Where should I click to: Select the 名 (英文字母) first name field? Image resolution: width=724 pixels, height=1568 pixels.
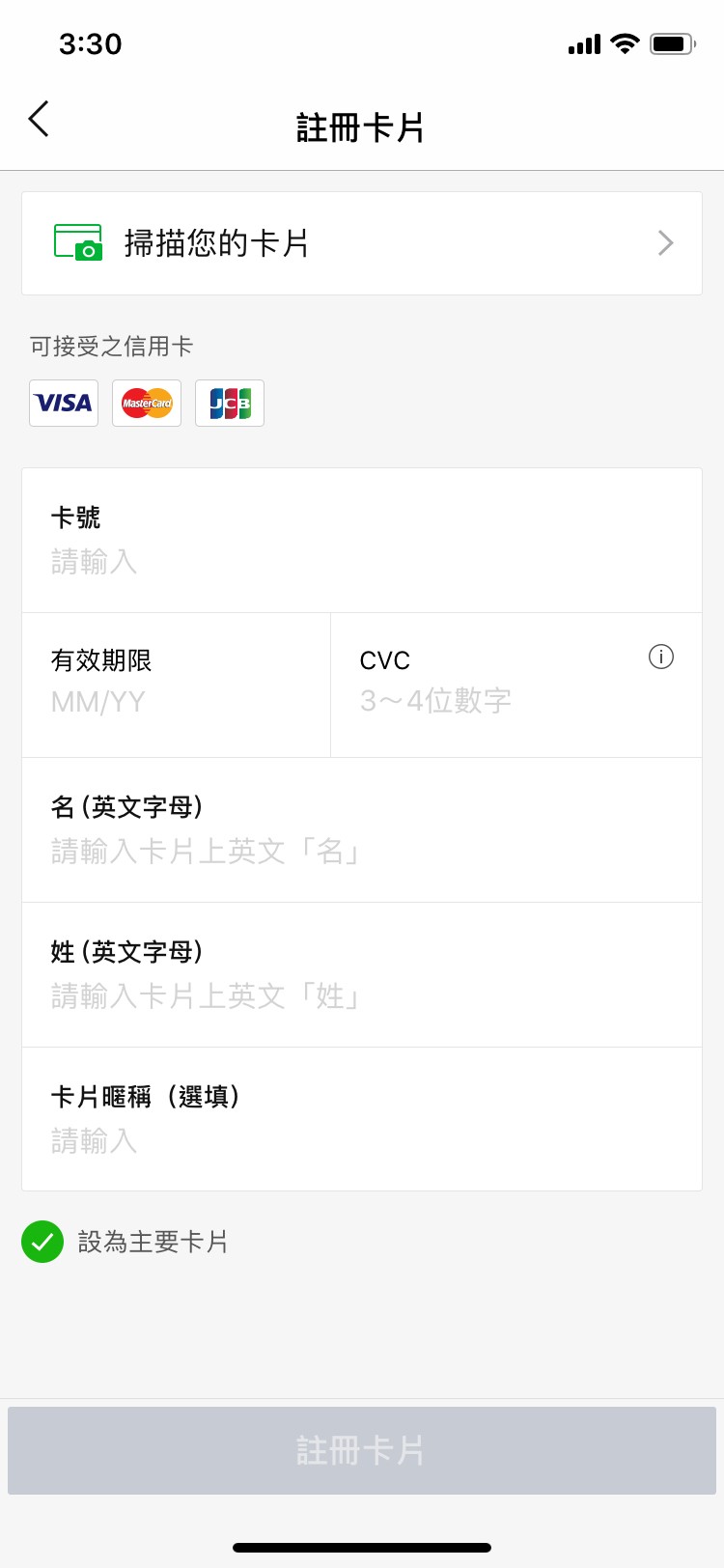(362, 830)
